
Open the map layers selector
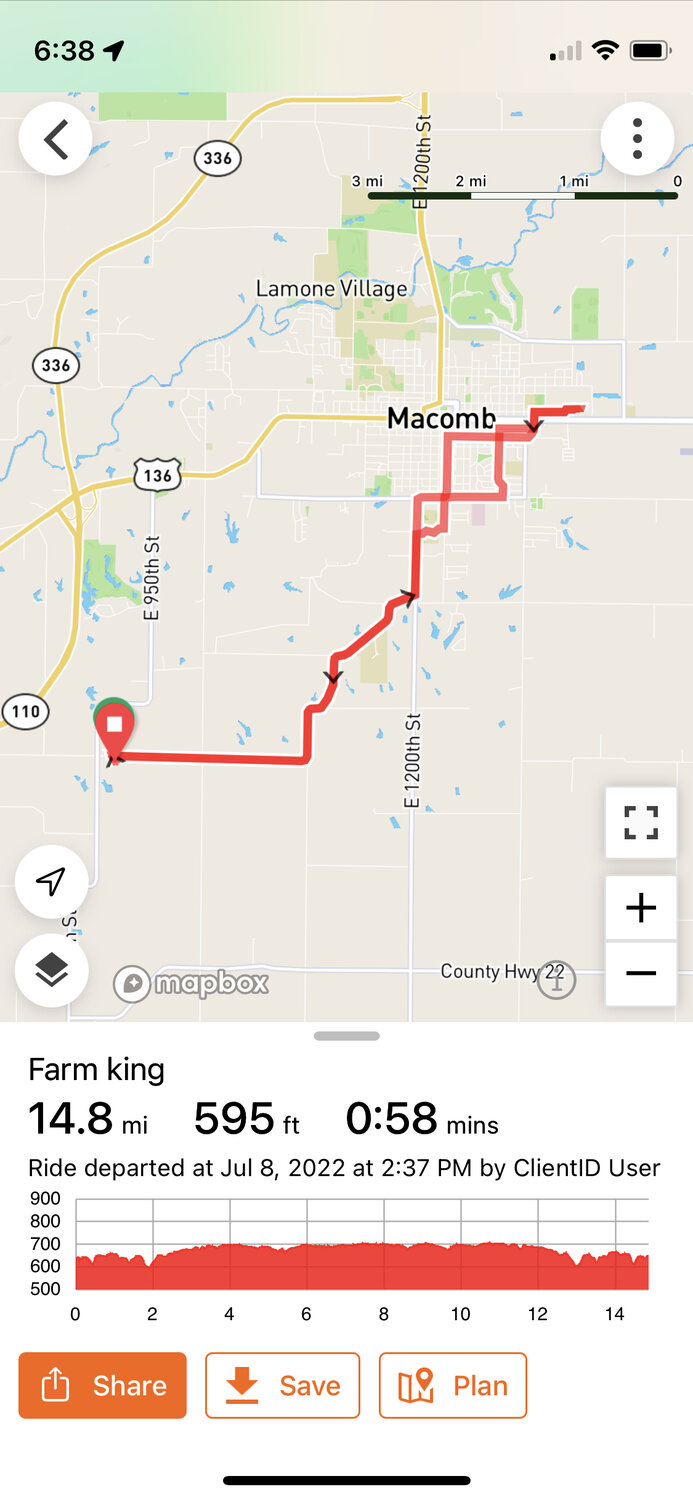tap(51, 969)
